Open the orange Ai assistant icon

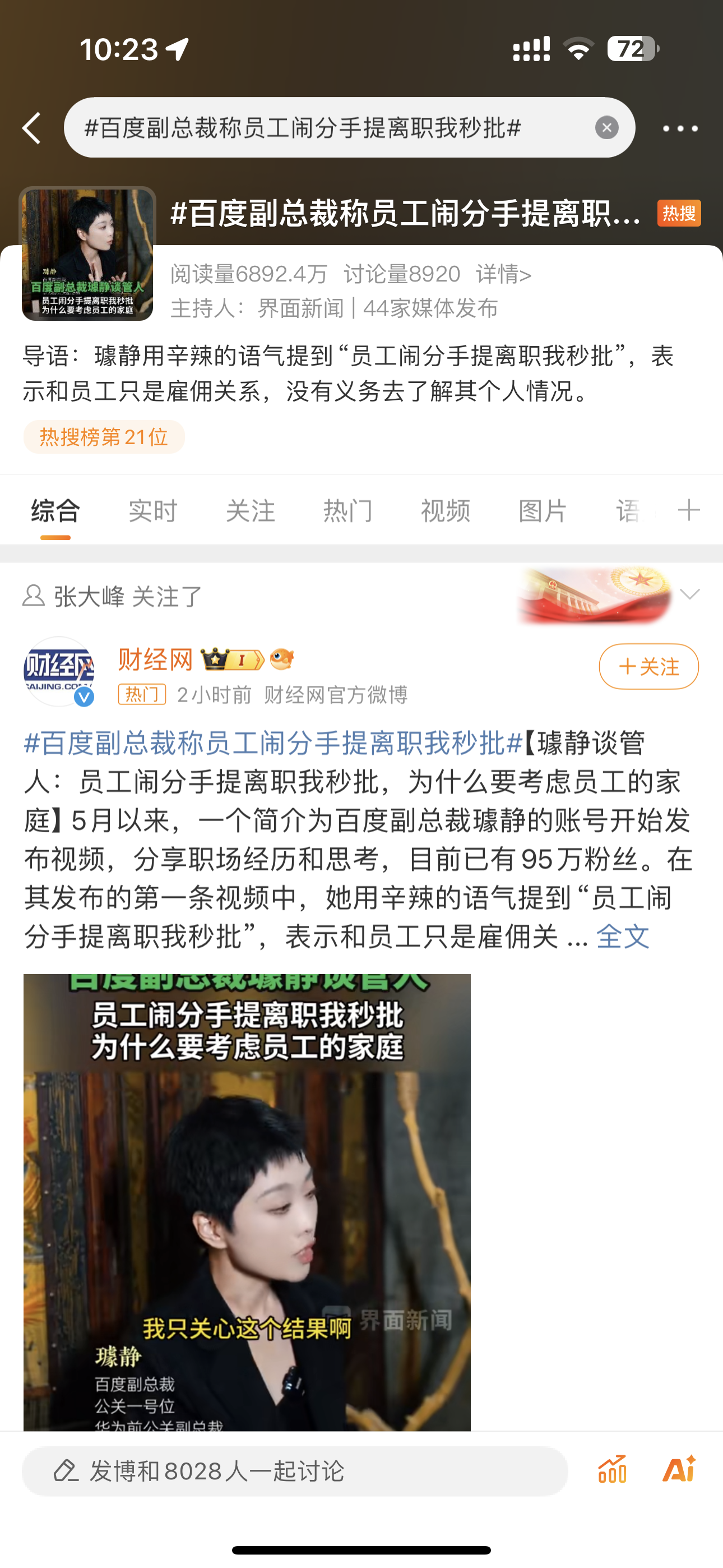pos(679,1469)
